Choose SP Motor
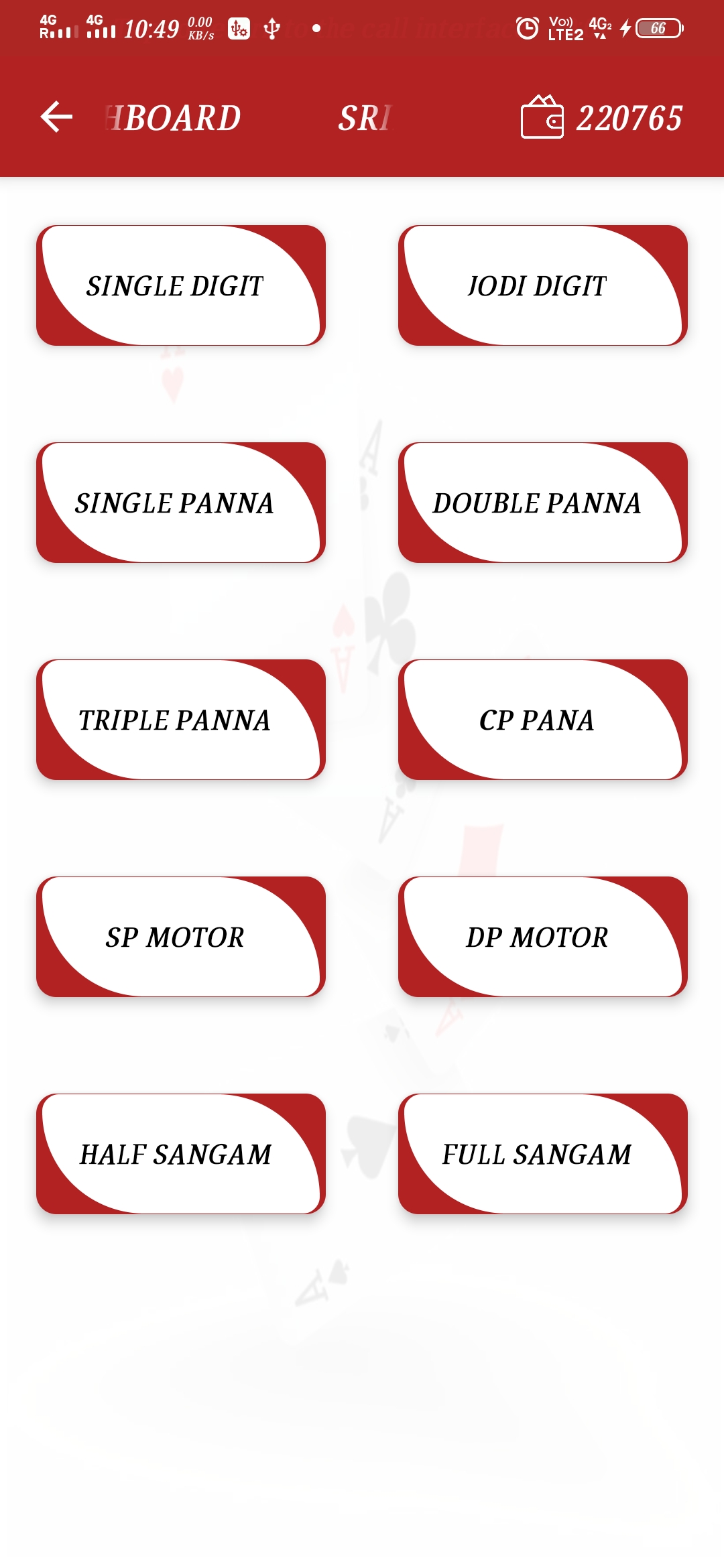 (181, 937)
